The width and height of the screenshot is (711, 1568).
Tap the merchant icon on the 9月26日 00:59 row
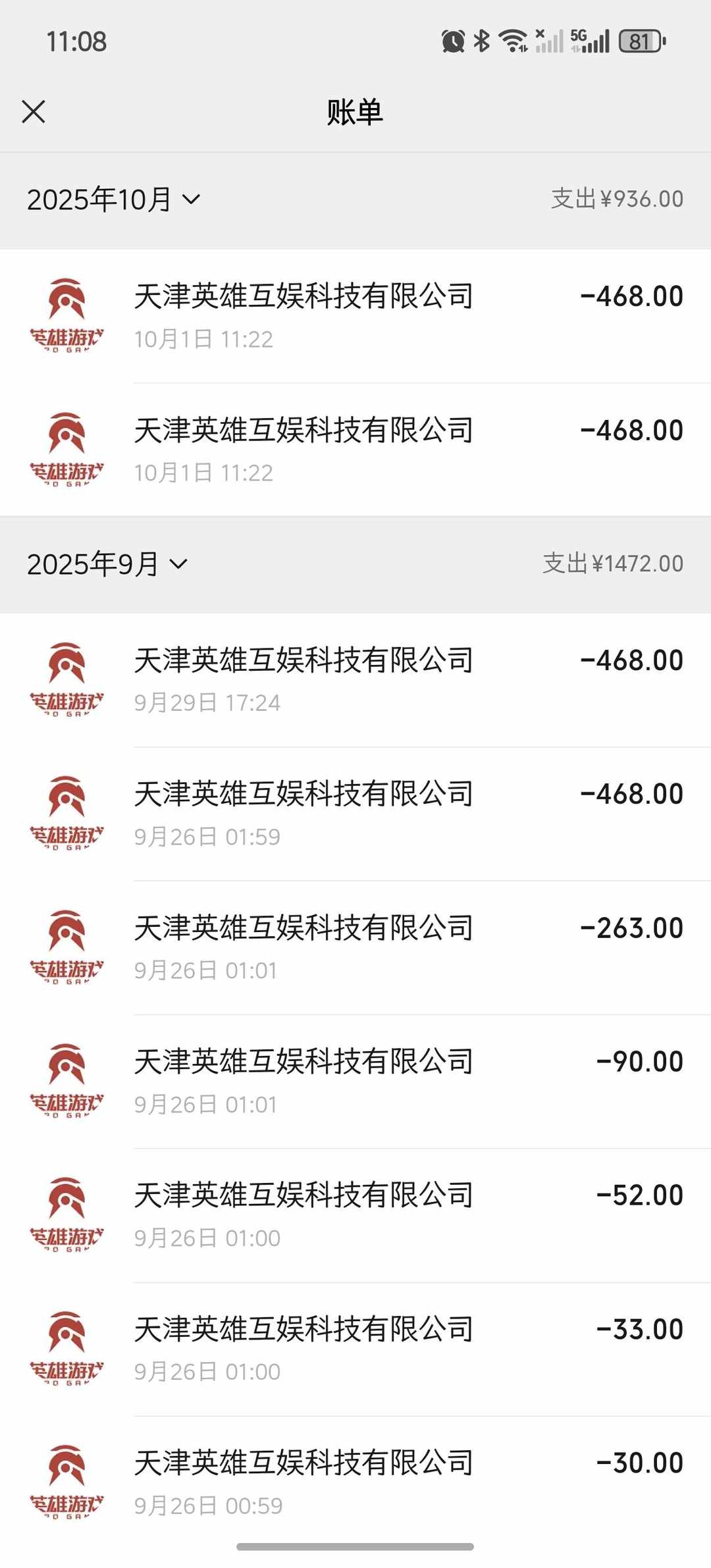tap(66, 1475)
